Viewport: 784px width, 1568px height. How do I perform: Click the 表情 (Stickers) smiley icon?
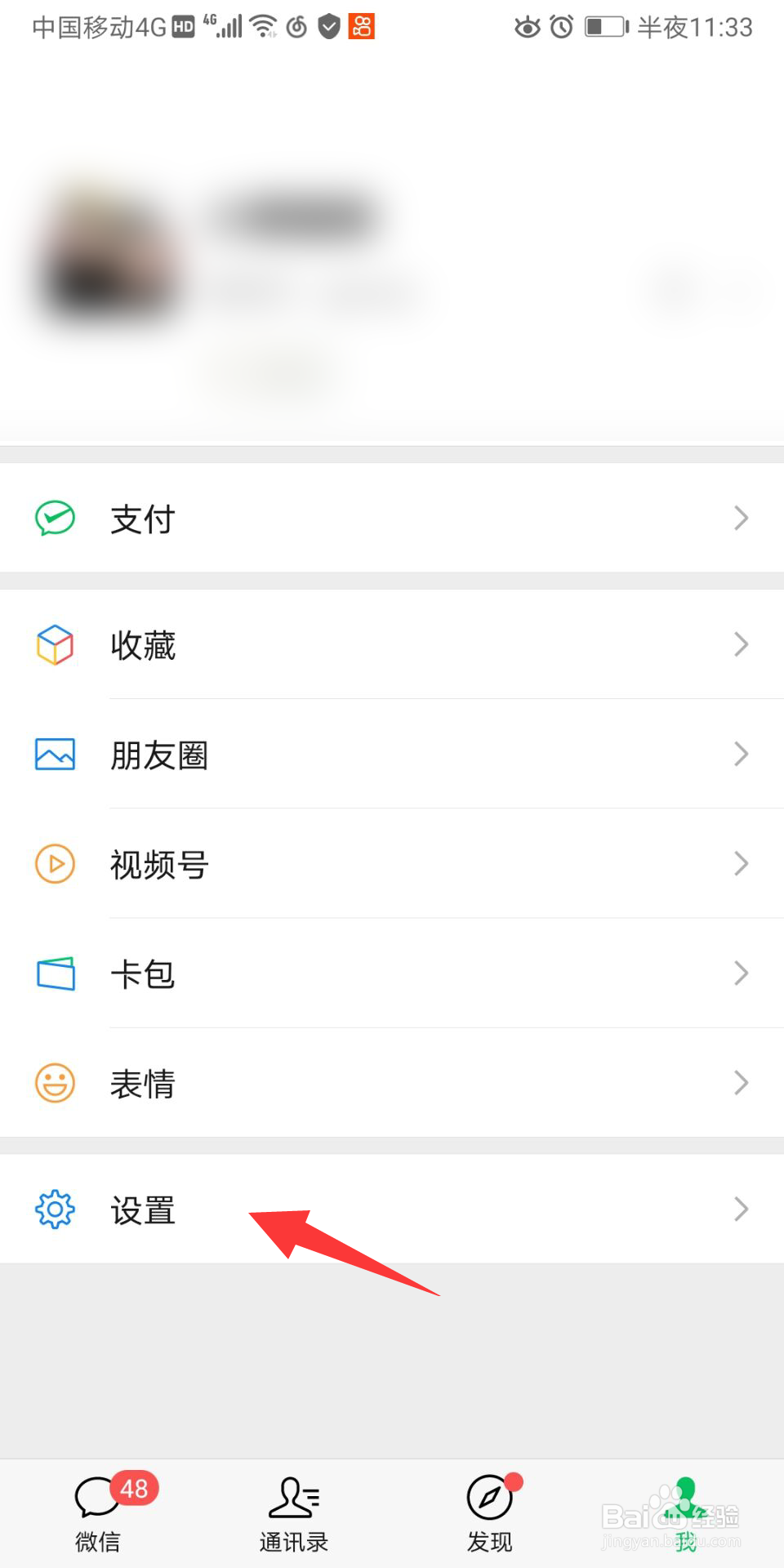tap(54, 1084)
